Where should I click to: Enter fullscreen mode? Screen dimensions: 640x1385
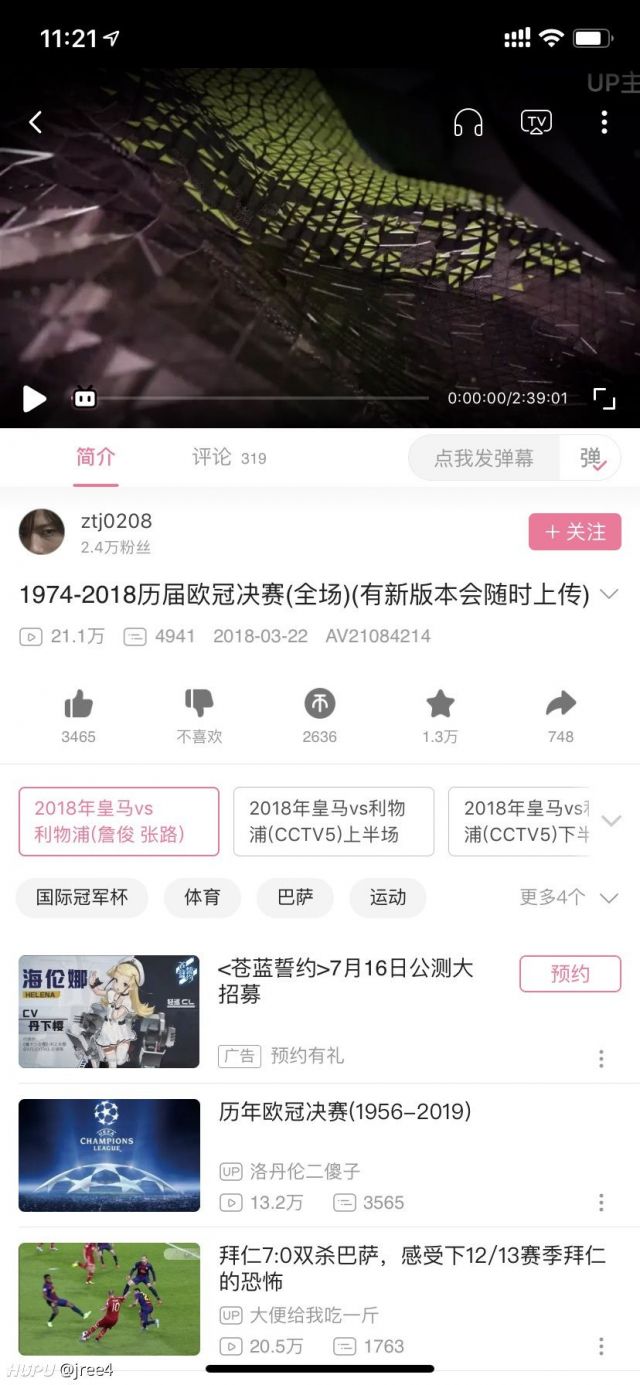pos(604,398)
